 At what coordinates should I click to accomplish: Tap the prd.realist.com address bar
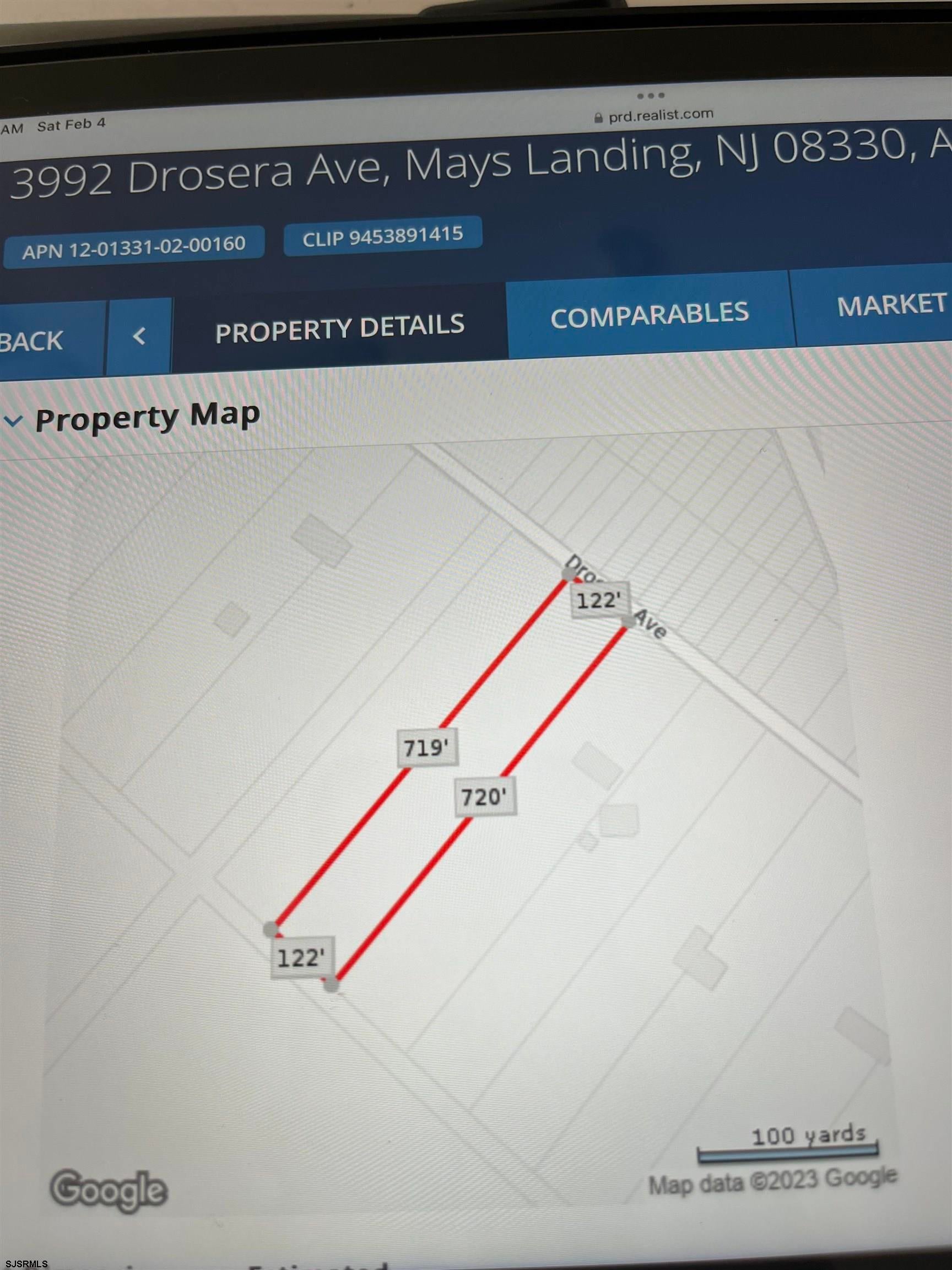654,115
